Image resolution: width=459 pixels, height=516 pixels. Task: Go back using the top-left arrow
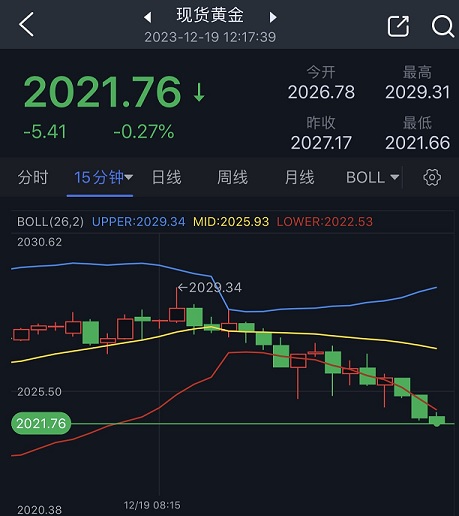[x=26, y=24]
